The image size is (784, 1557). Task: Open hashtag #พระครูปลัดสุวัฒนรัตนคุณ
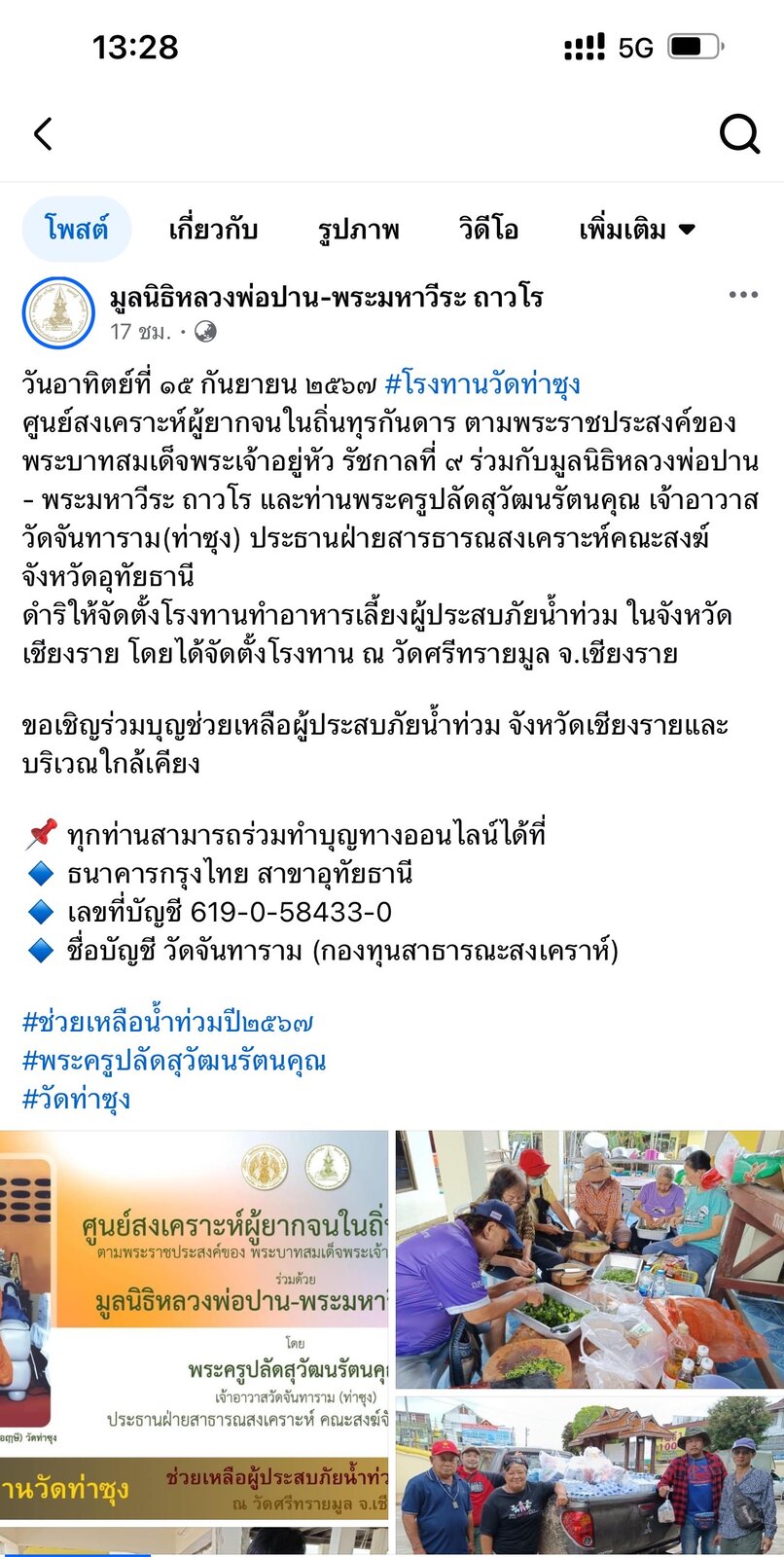coord(174,1061)
